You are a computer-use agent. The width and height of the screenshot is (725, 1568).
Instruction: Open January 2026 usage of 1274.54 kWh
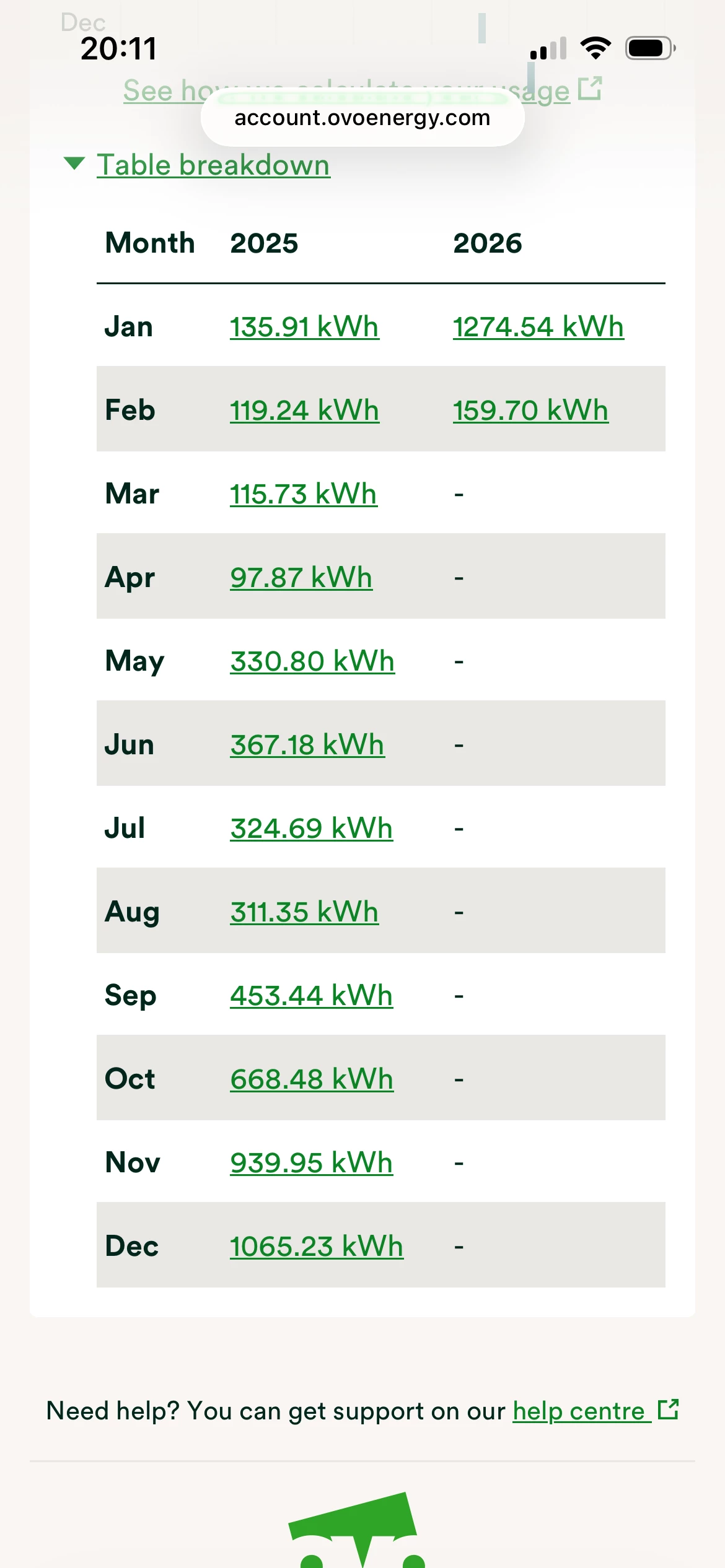click(538, 327)
